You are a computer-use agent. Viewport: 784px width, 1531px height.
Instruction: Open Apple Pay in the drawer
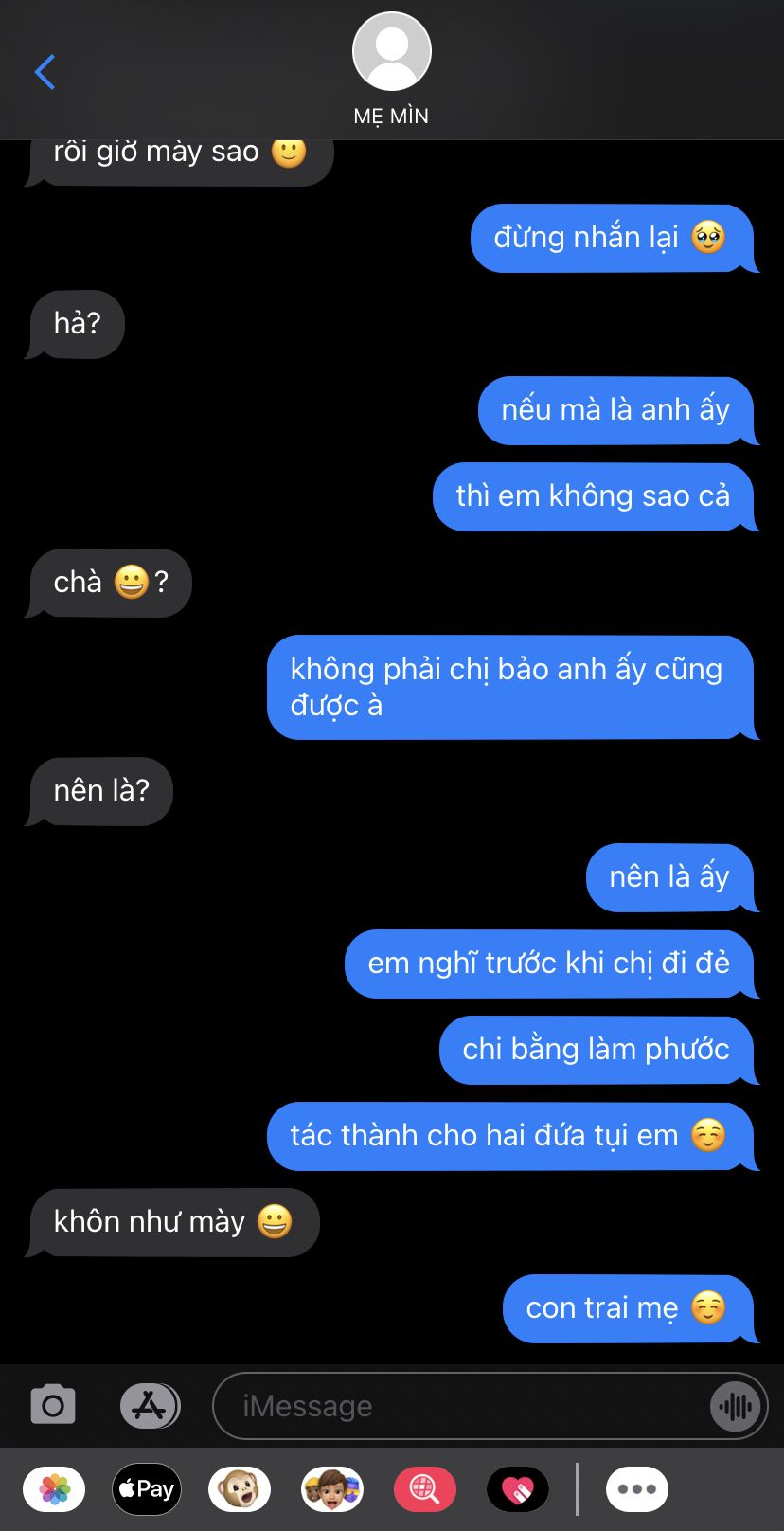[147, 1489]
